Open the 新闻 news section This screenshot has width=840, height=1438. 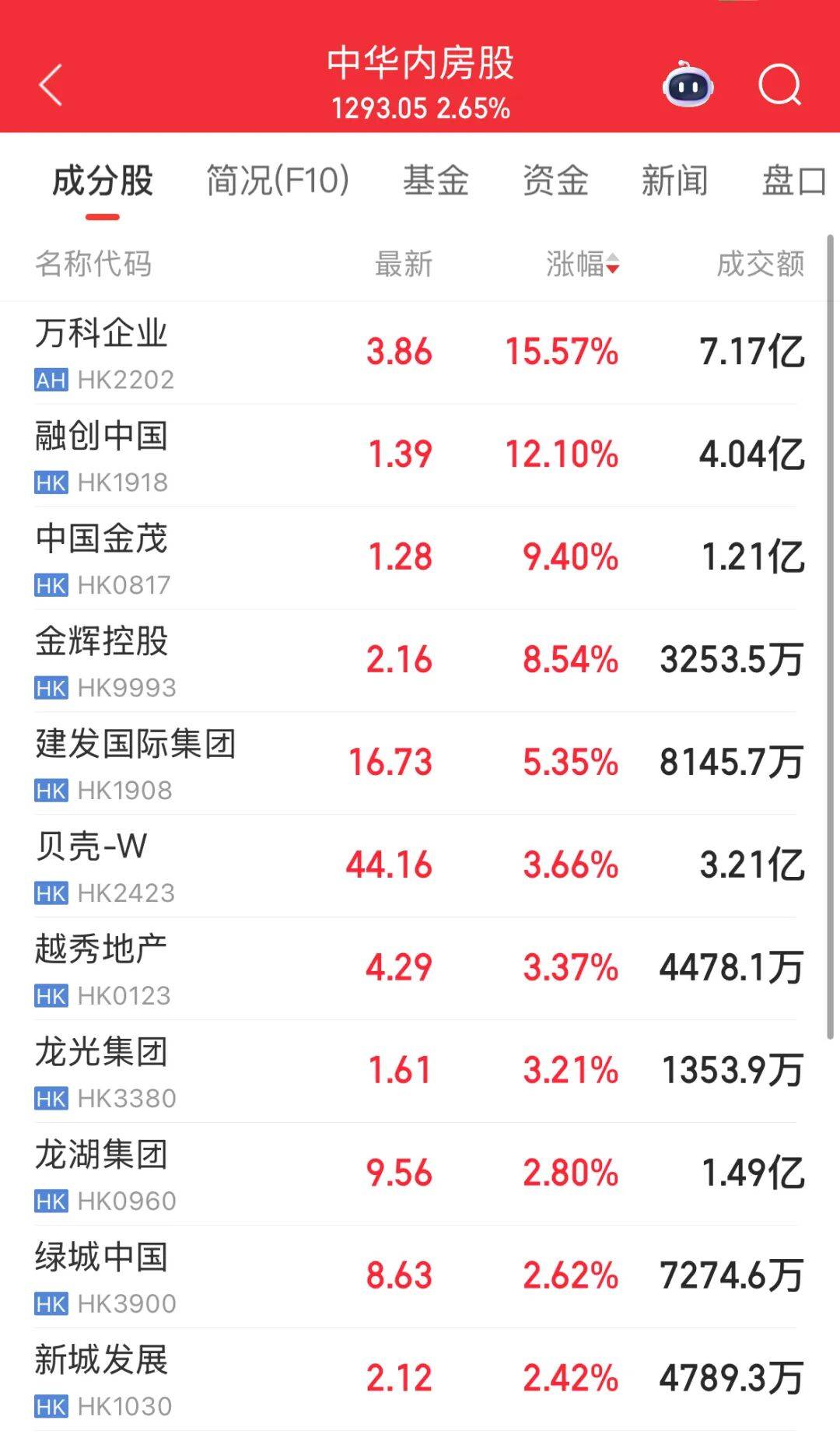click(674, 181)
